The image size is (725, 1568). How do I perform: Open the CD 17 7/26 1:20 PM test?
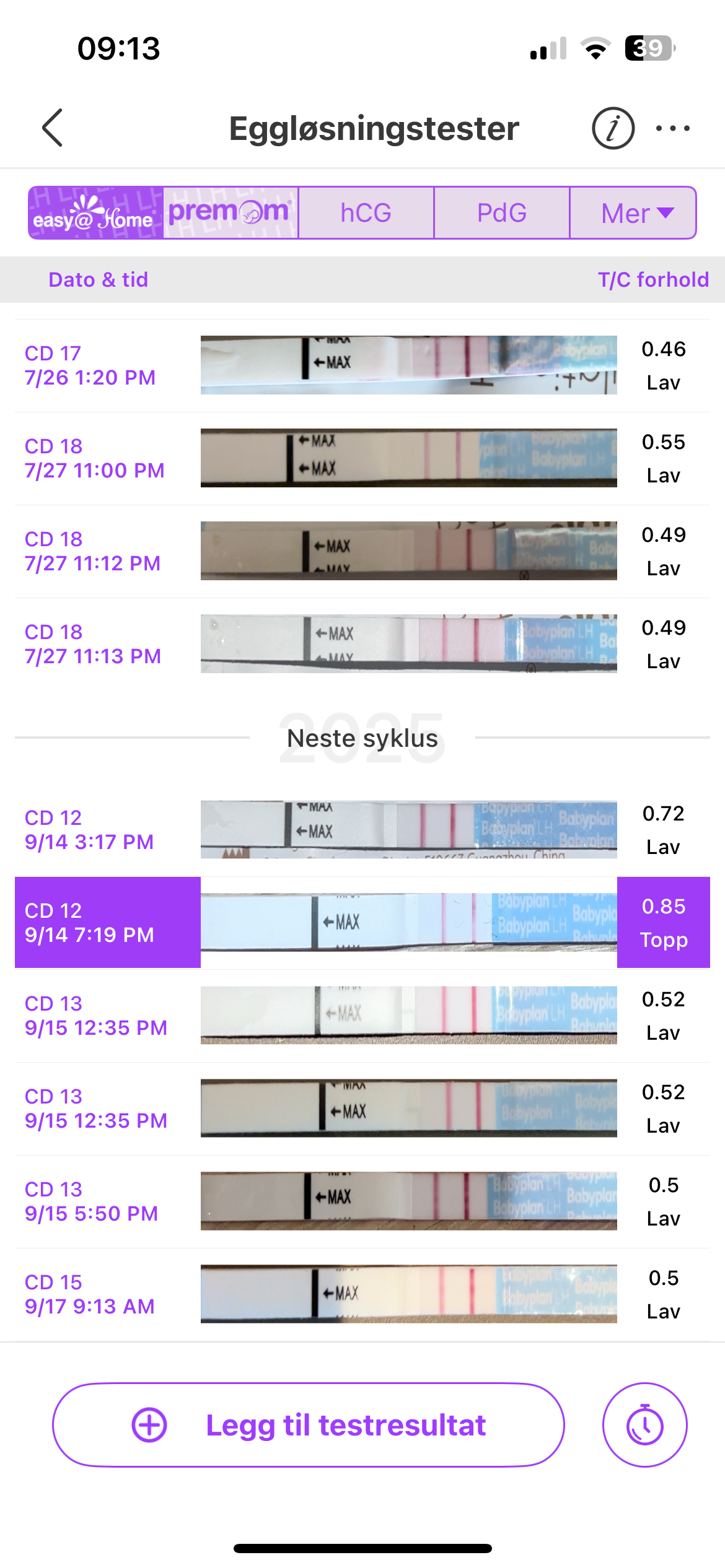[362, 365]
